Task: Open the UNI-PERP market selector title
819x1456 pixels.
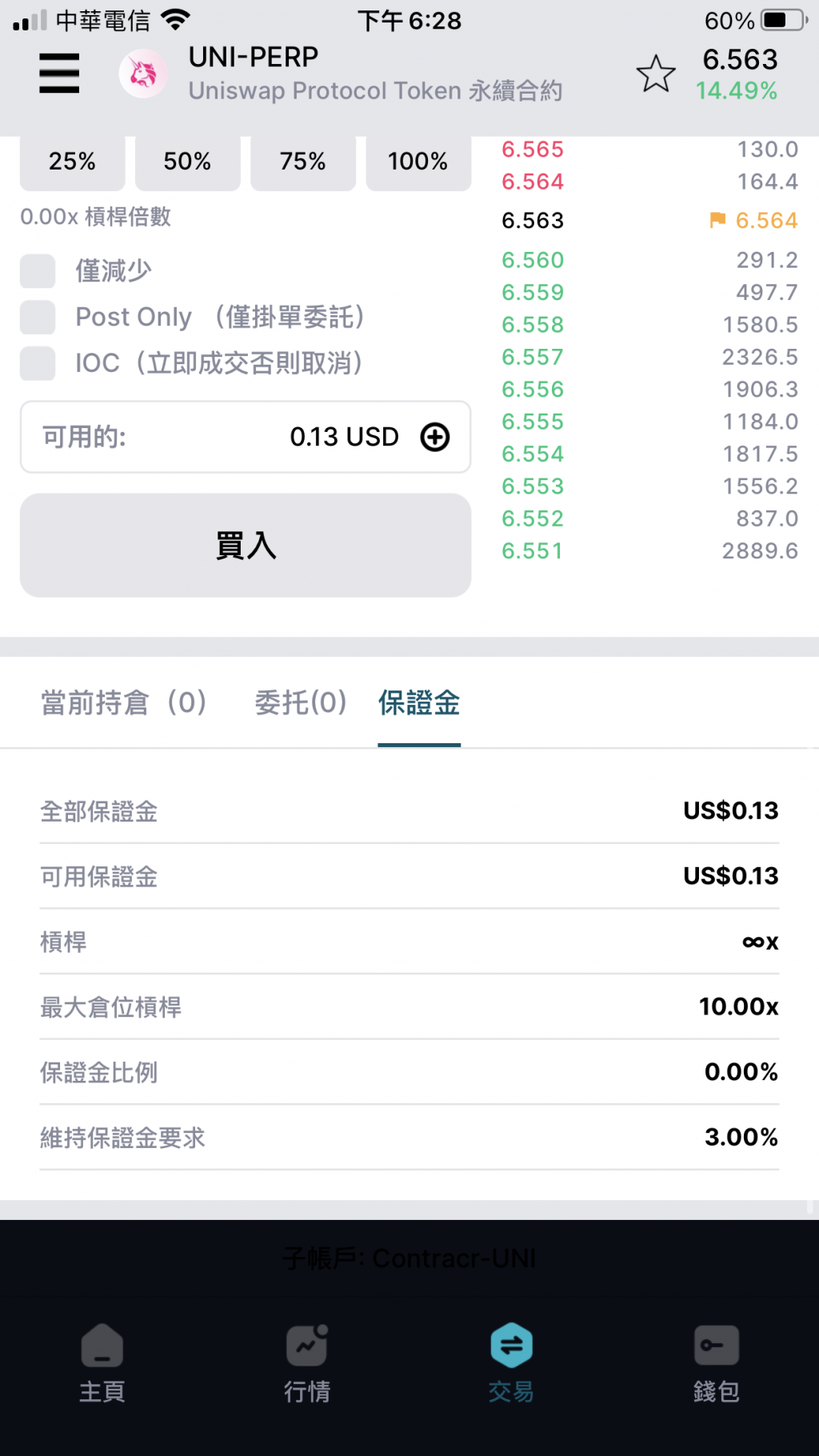Action: tap(254, 58)
